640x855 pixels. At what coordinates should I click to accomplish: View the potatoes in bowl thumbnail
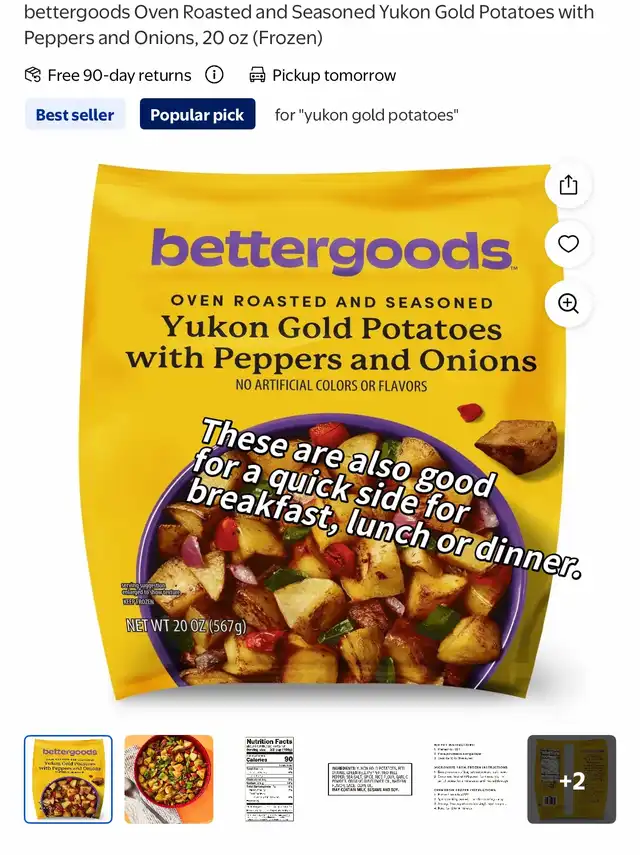tap(169, 779)
